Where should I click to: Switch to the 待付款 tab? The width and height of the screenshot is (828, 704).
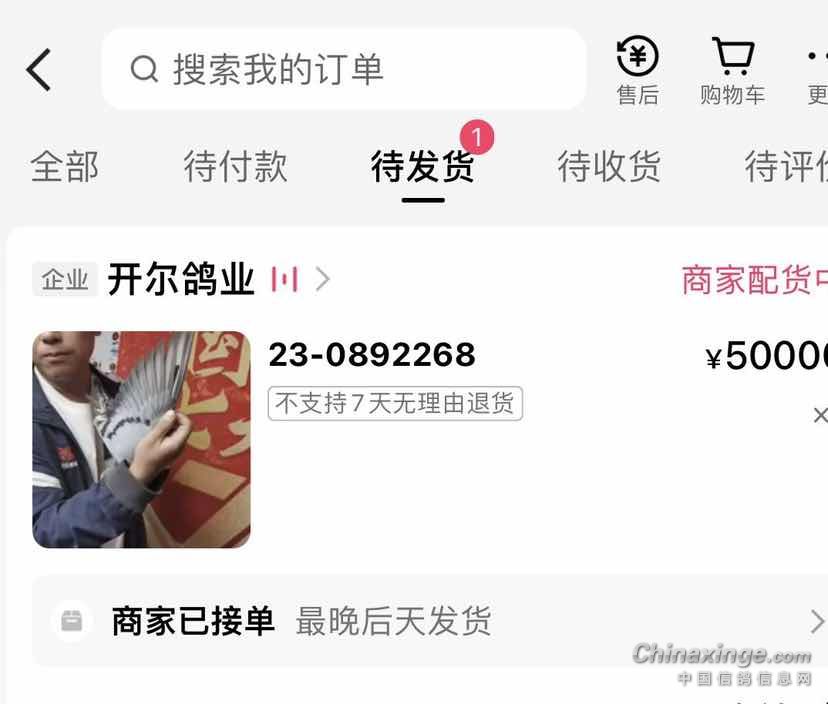[236, 166]
